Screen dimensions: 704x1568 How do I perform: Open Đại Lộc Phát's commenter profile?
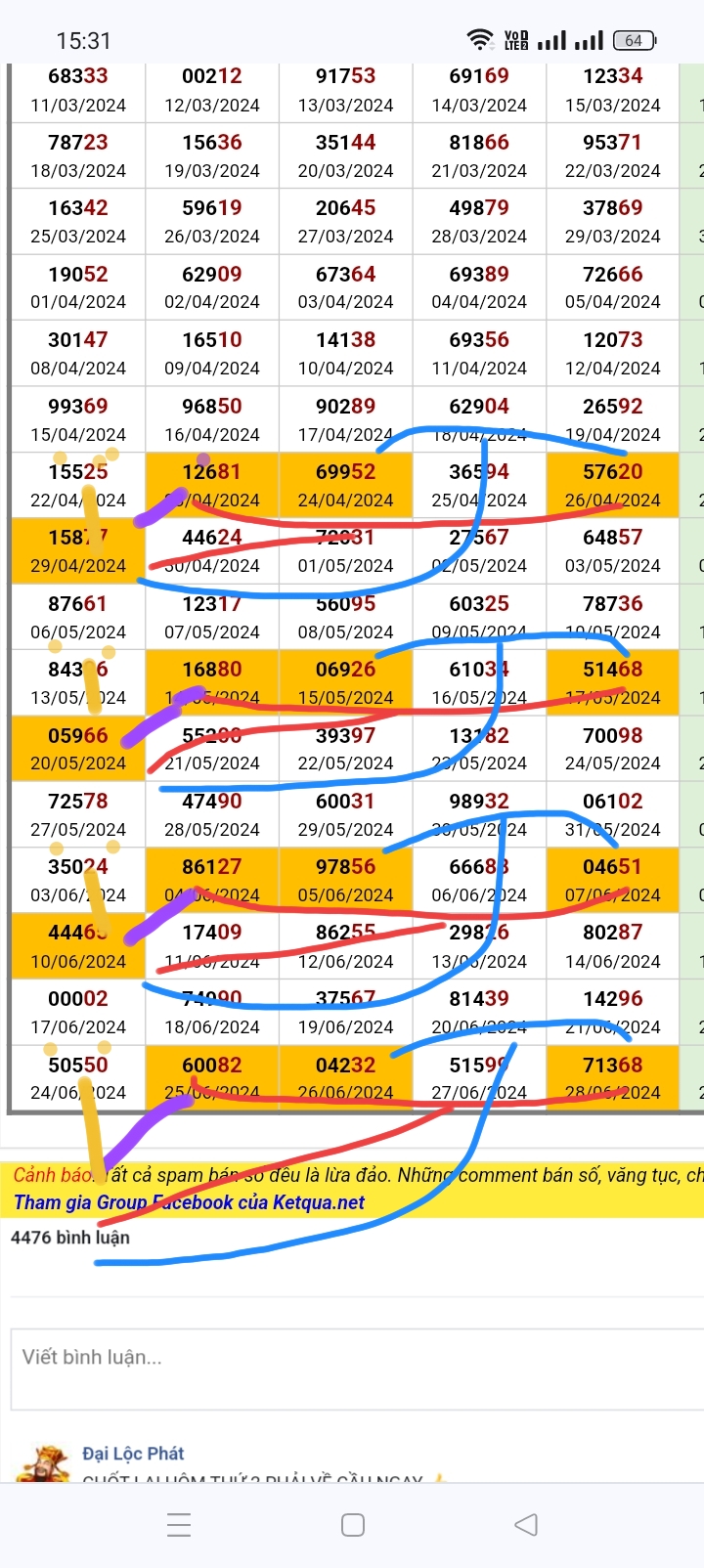[x=133, y=1454]
